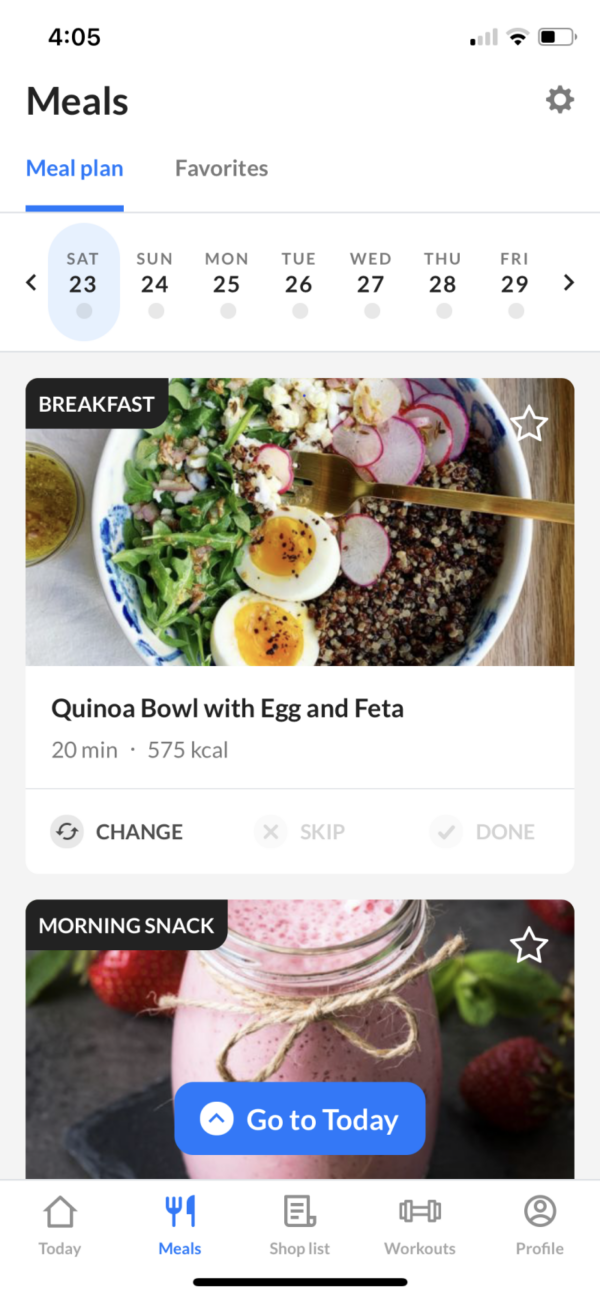Open the settings gear icon

[x=559, y=100]
